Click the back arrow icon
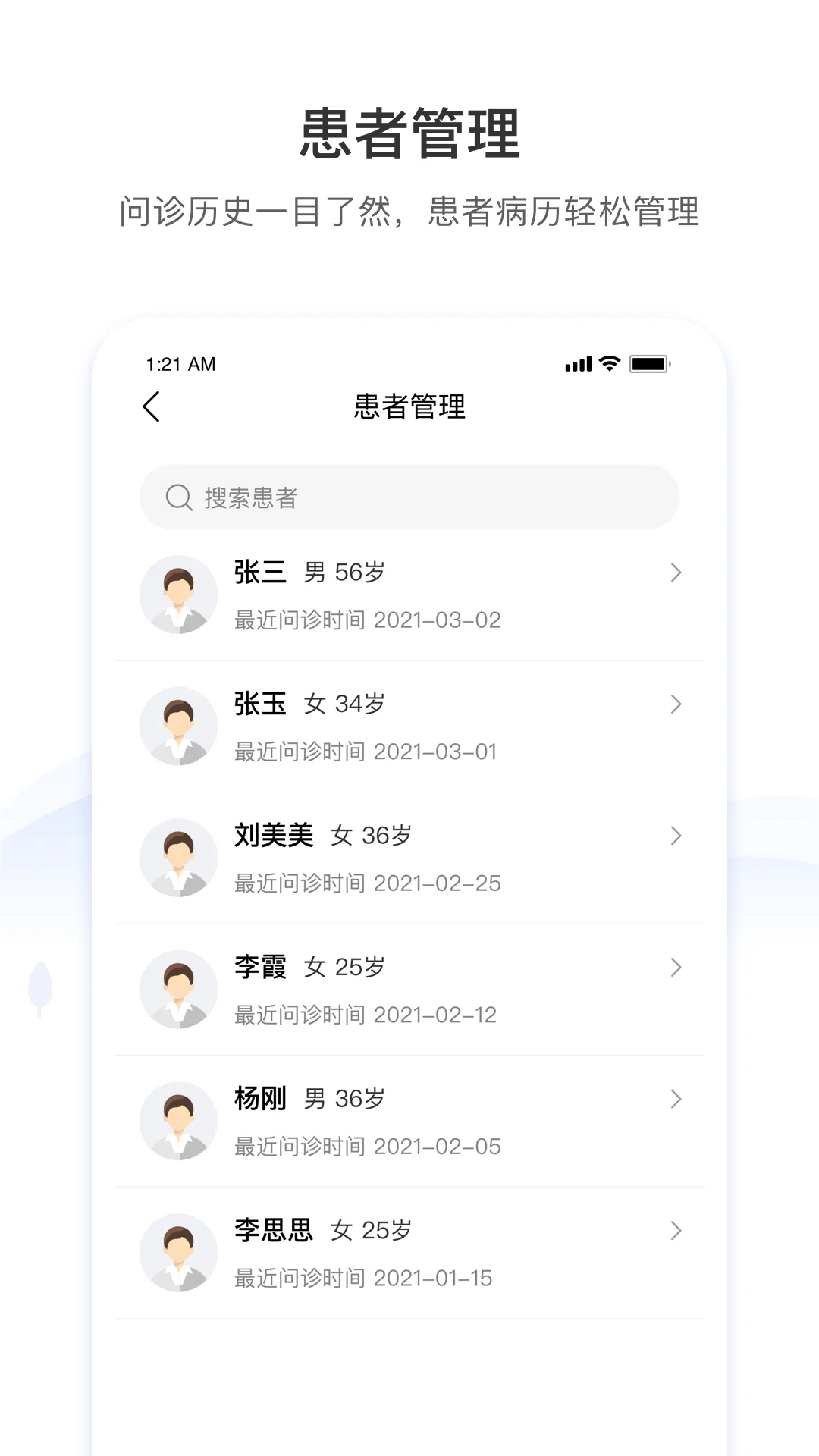Screen dimensions: 819x1456 [151, 407]
